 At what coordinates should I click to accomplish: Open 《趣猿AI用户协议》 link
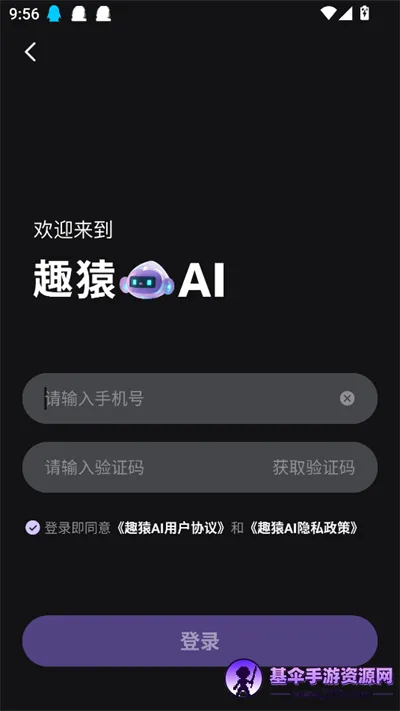(168, 528)
